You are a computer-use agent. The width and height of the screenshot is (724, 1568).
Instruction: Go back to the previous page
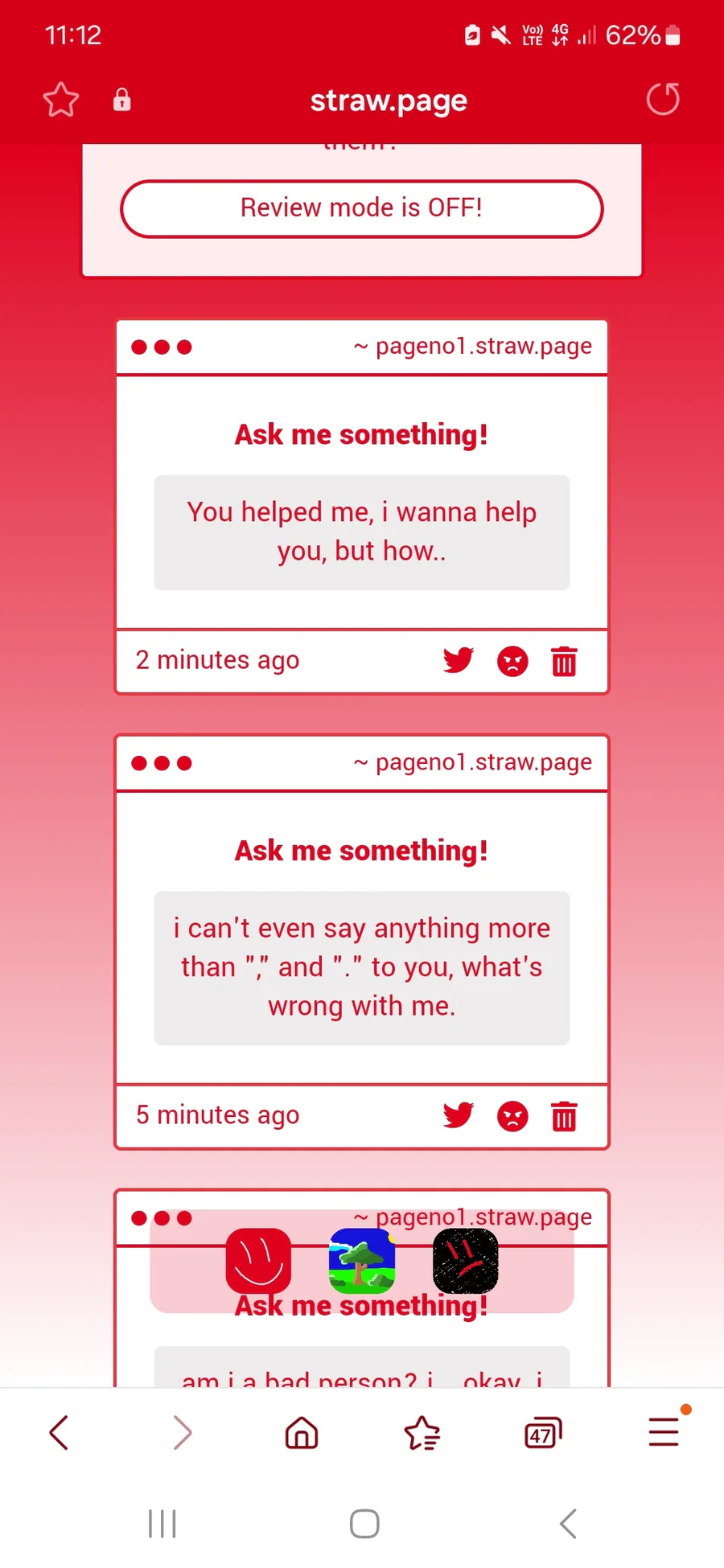click(60, 1432)
